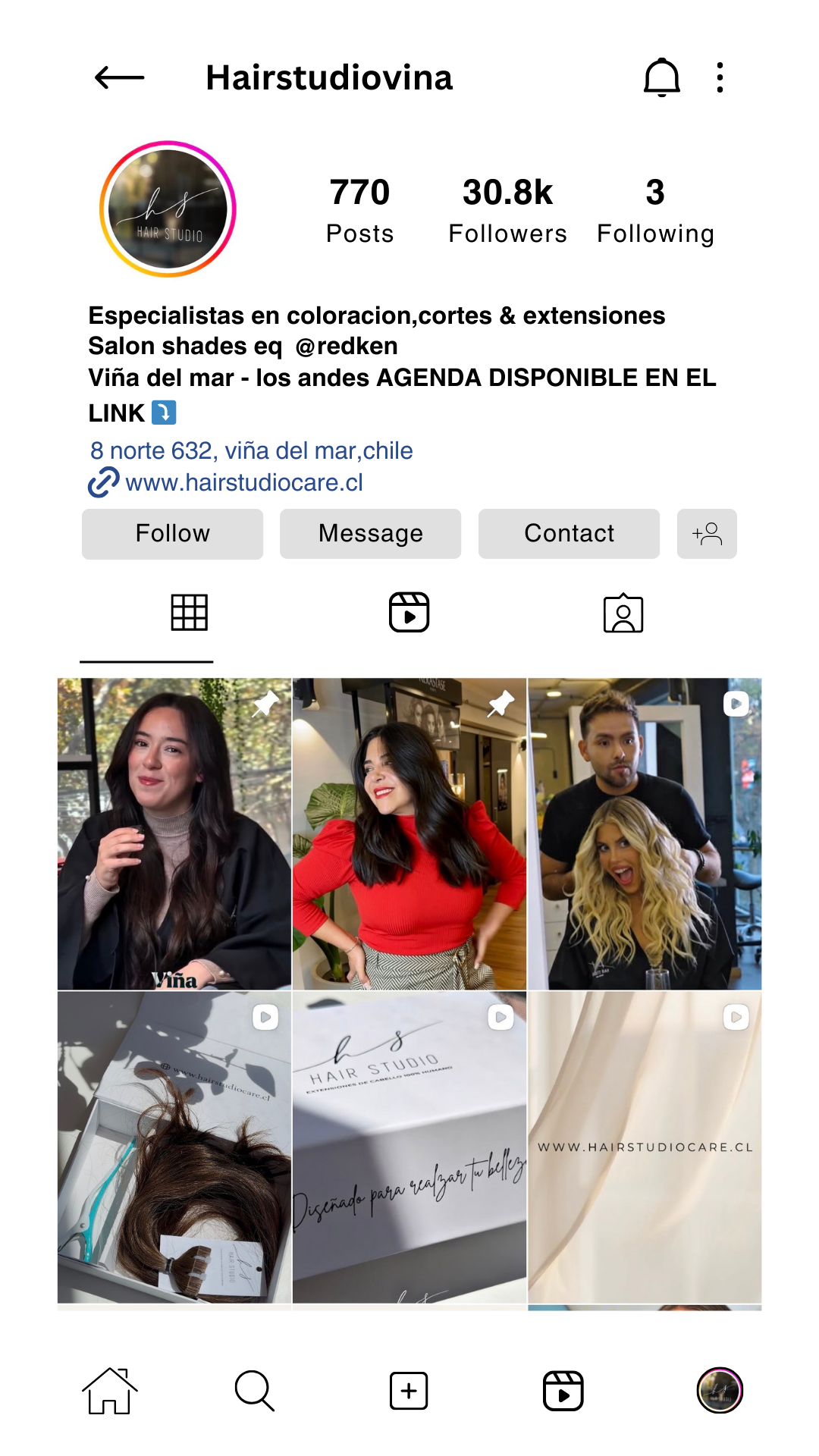Open the three-dot options menu
Viewport: 819px width, 1456px height.
[719, 78]
